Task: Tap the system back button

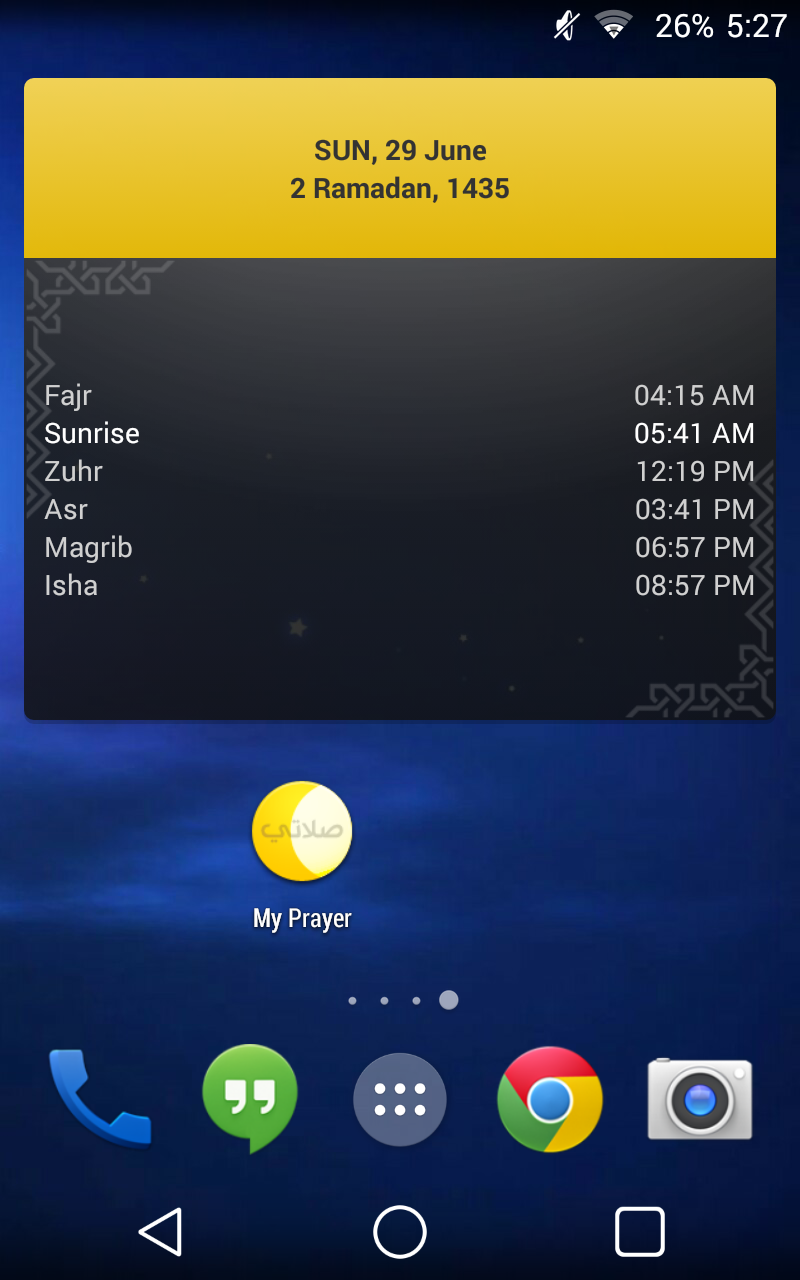Action: 160,1231
